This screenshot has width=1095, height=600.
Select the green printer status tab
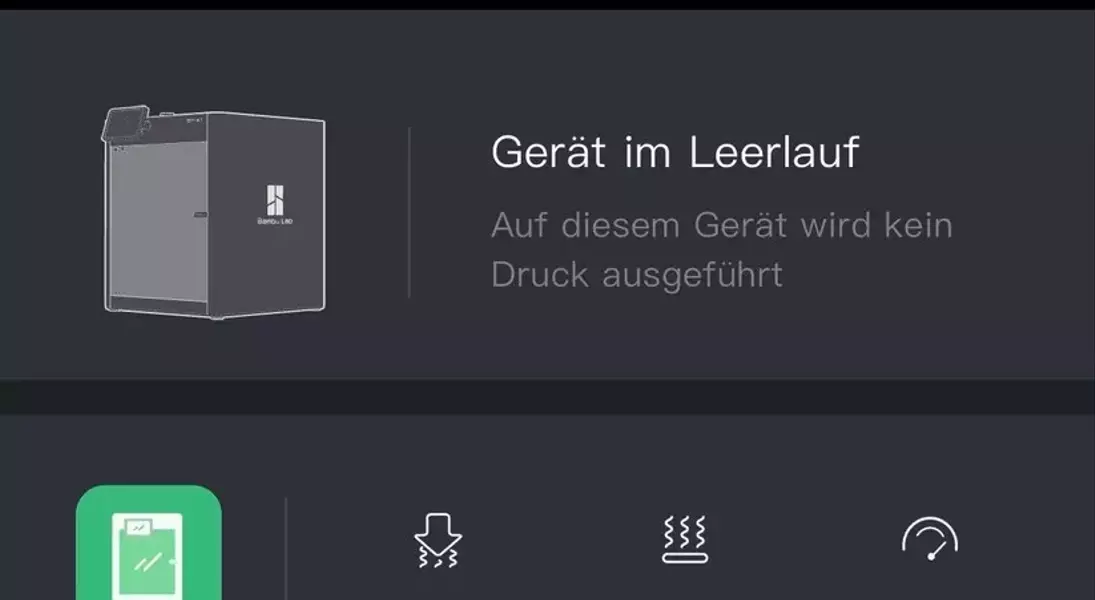tap(148, 545)
